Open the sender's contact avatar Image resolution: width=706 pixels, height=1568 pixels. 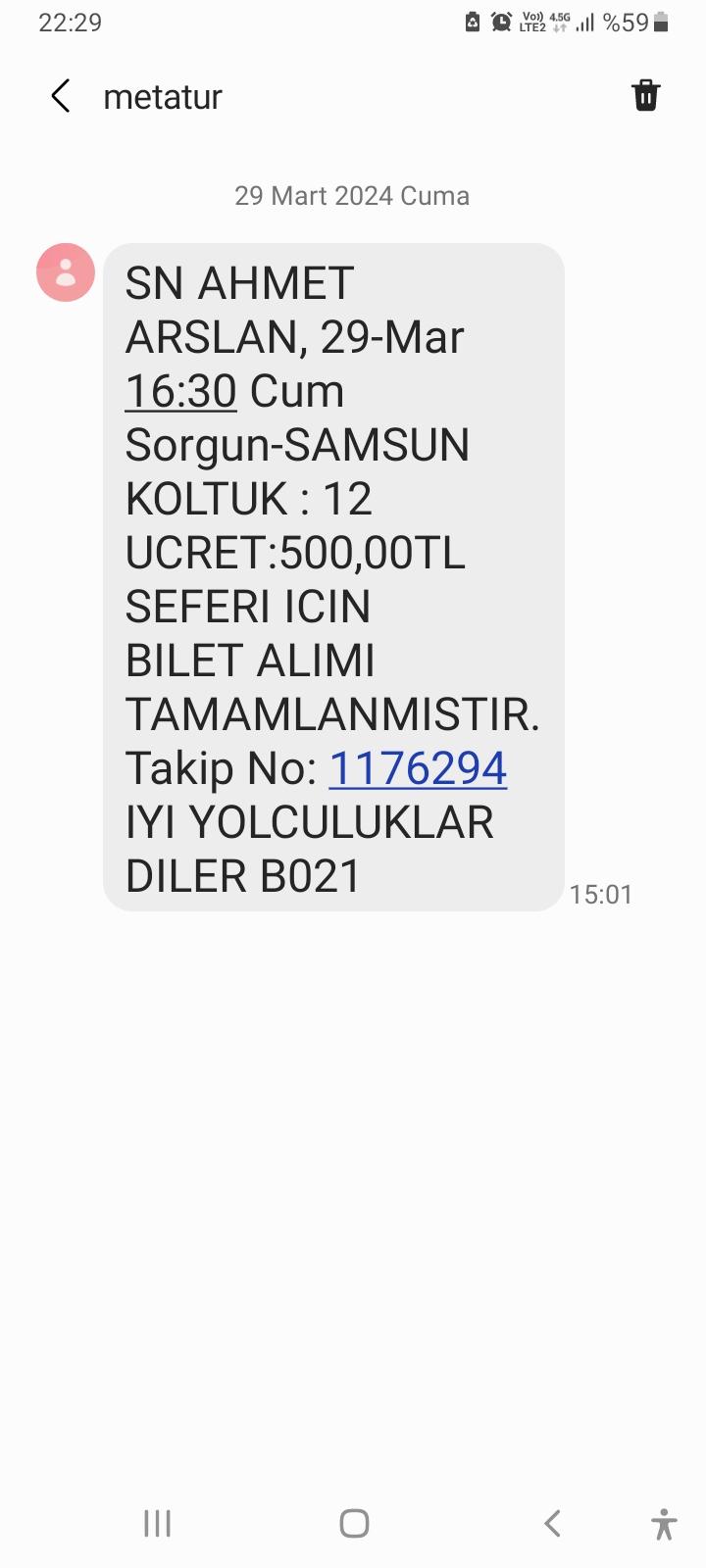coord(65,271)
